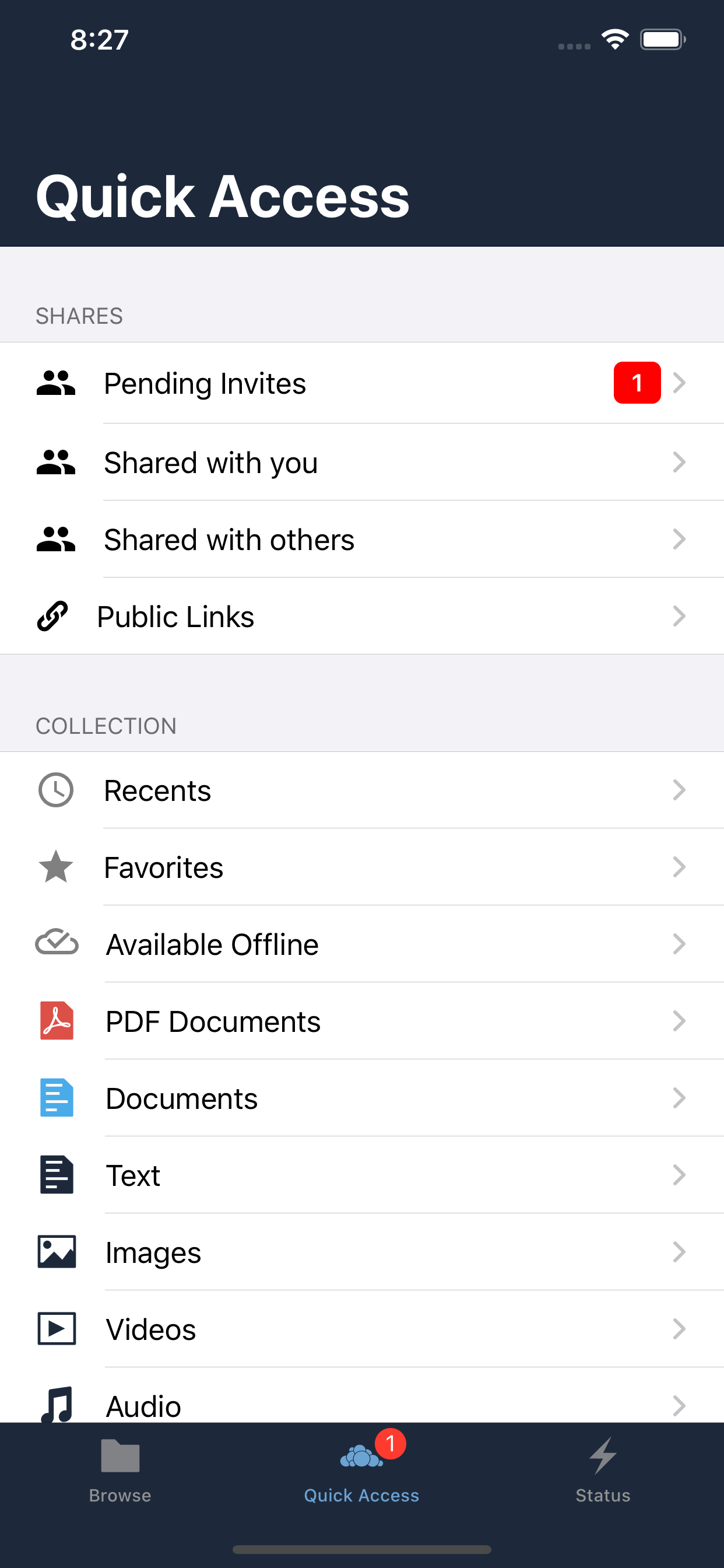The width and height of the screenshot is (724, 1568).
Task: Select the Quick Access tab
Action: 361,1470
